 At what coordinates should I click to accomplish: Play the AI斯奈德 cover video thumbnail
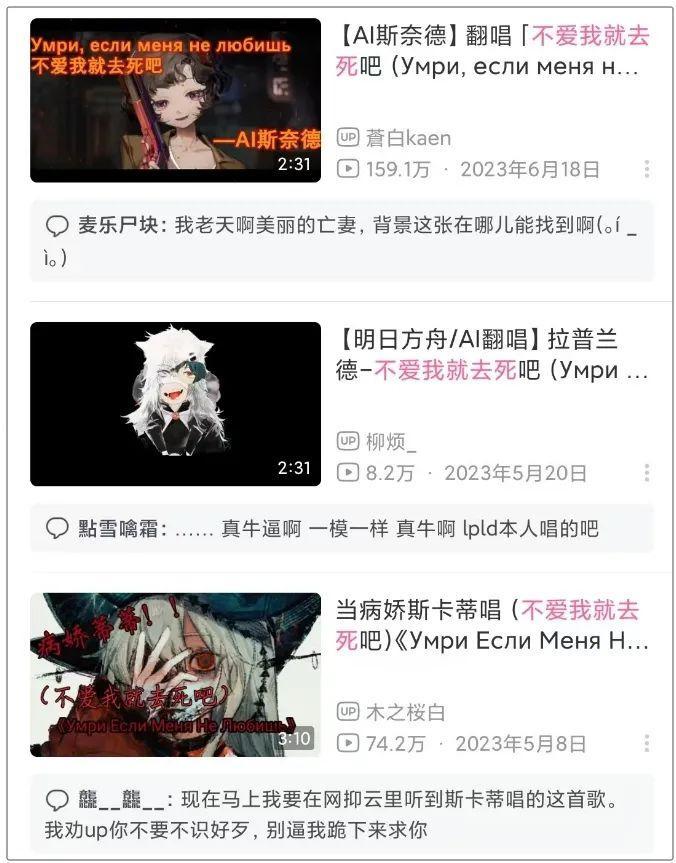(x=175, y=100)
